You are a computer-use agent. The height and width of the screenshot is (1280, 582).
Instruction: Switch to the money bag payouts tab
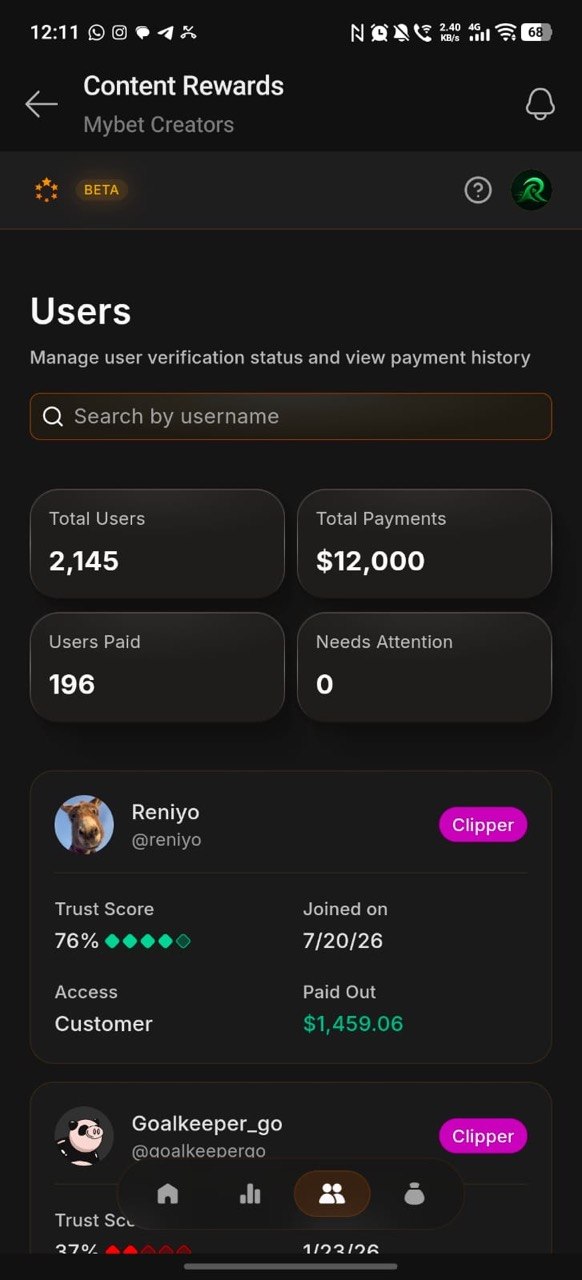pyautogui.click(x=414, y=1193)
